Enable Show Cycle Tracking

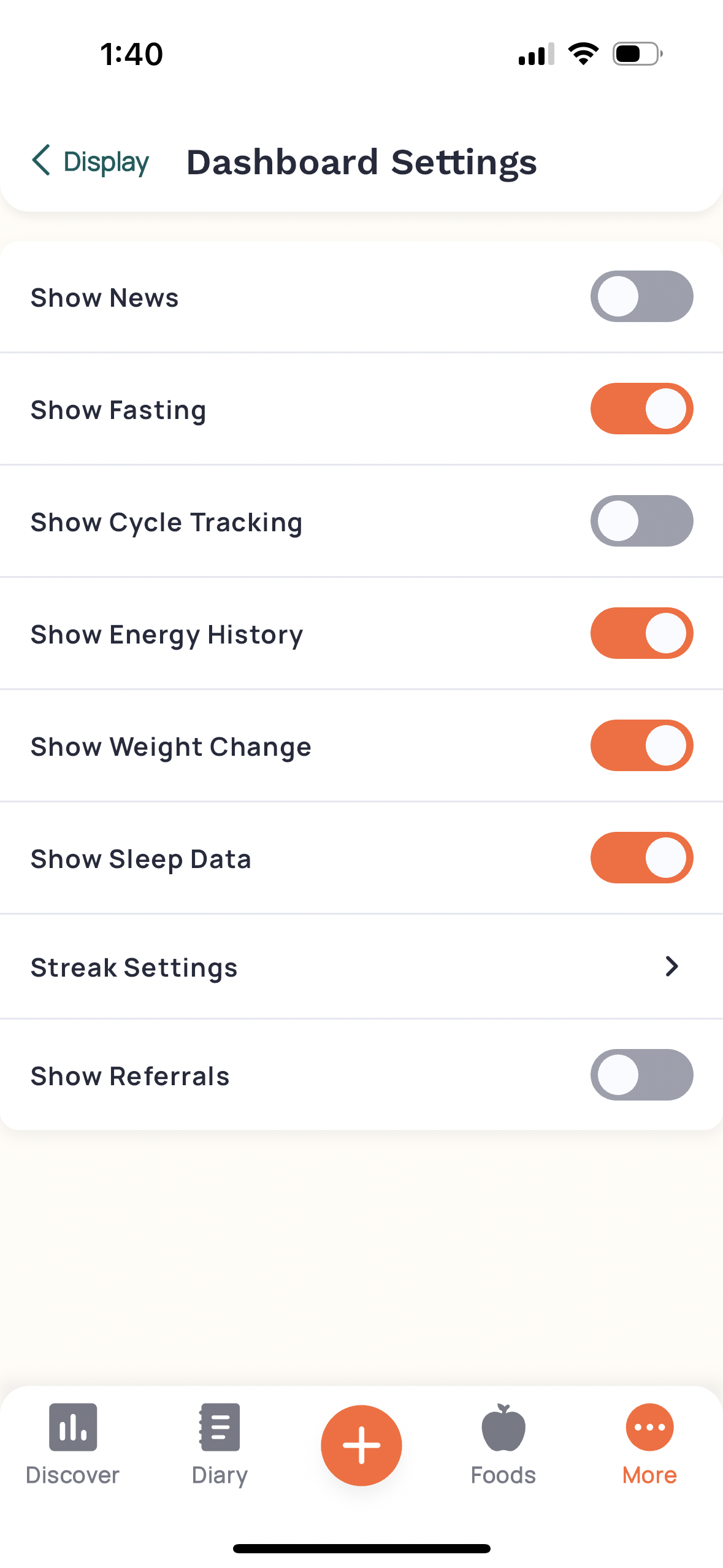pos(641,521)
